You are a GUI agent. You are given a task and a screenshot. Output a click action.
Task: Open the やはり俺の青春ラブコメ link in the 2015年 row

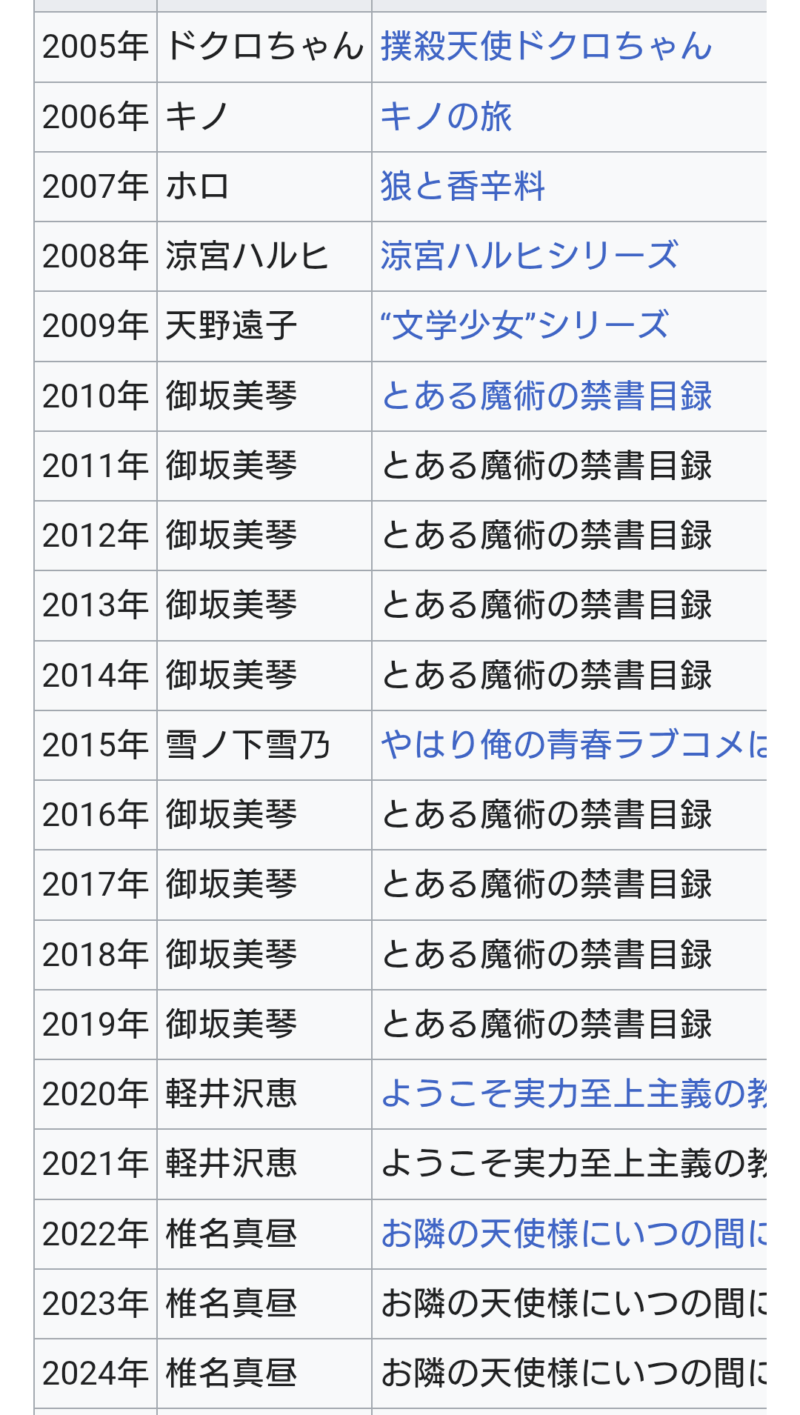(x=573, y=745)
